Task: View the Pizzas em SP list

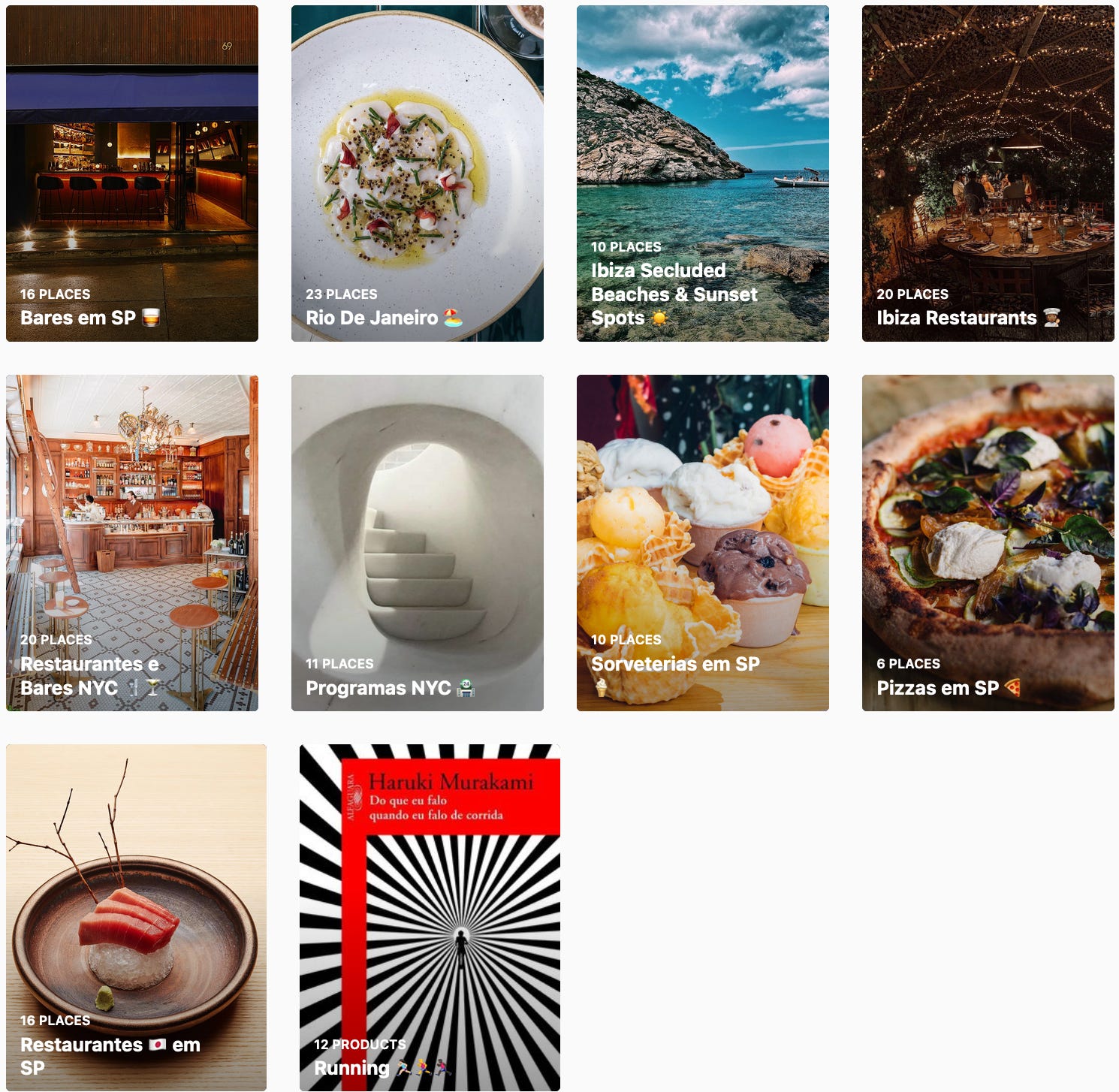Action: [x=988, y=543]
